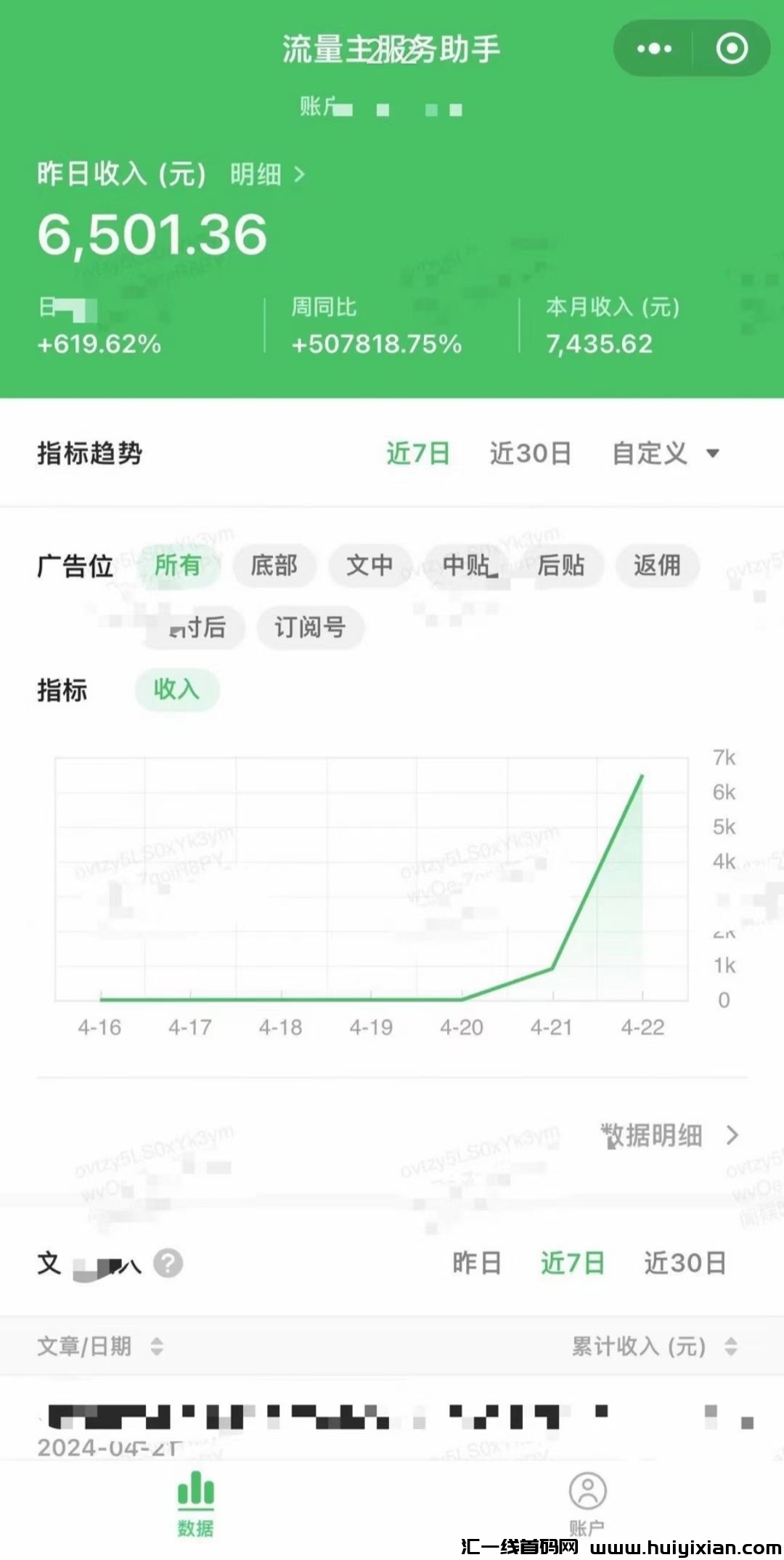Open 数据明细 details
The width and height of the screenshot is (784, 1560).
[669, 1135]
